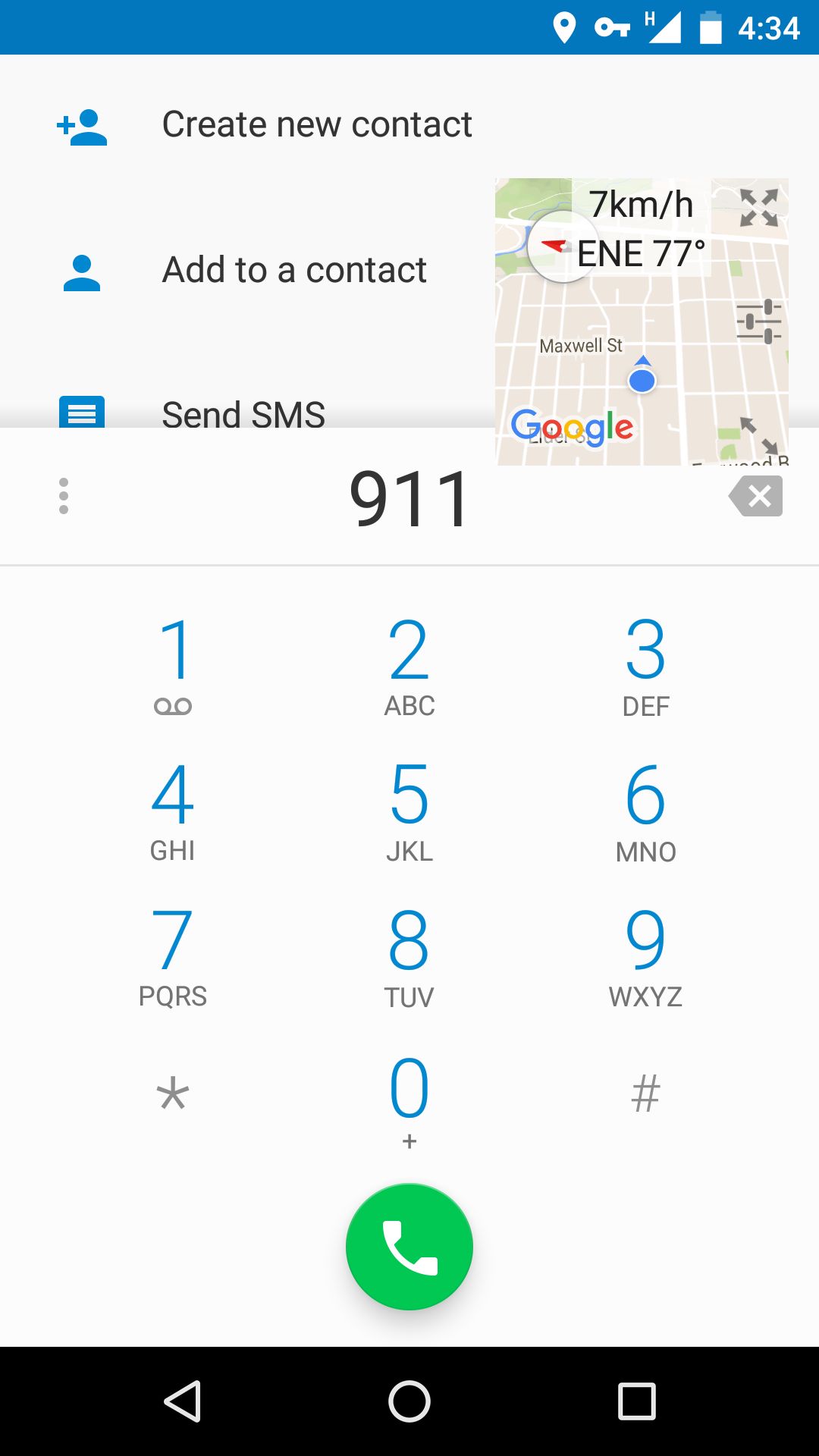Delete last digit with backspace
The image size is (819, 1456).
(x=756, y=496)
